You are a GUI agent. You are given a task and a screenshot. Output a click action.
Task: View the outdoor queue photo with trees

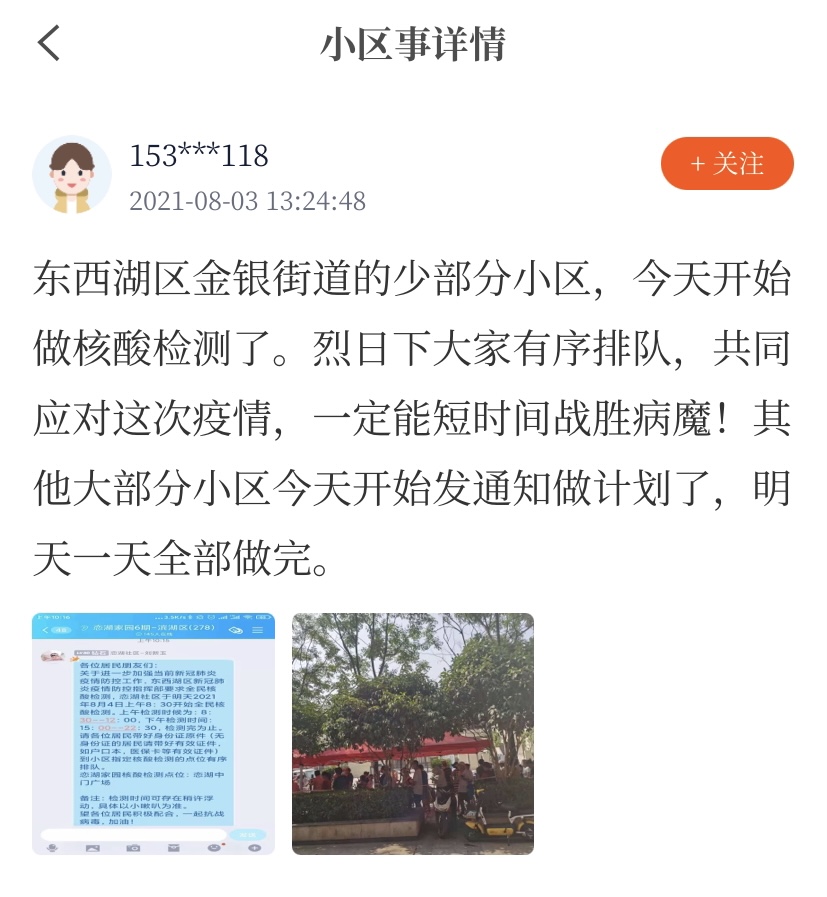[412, 733]
